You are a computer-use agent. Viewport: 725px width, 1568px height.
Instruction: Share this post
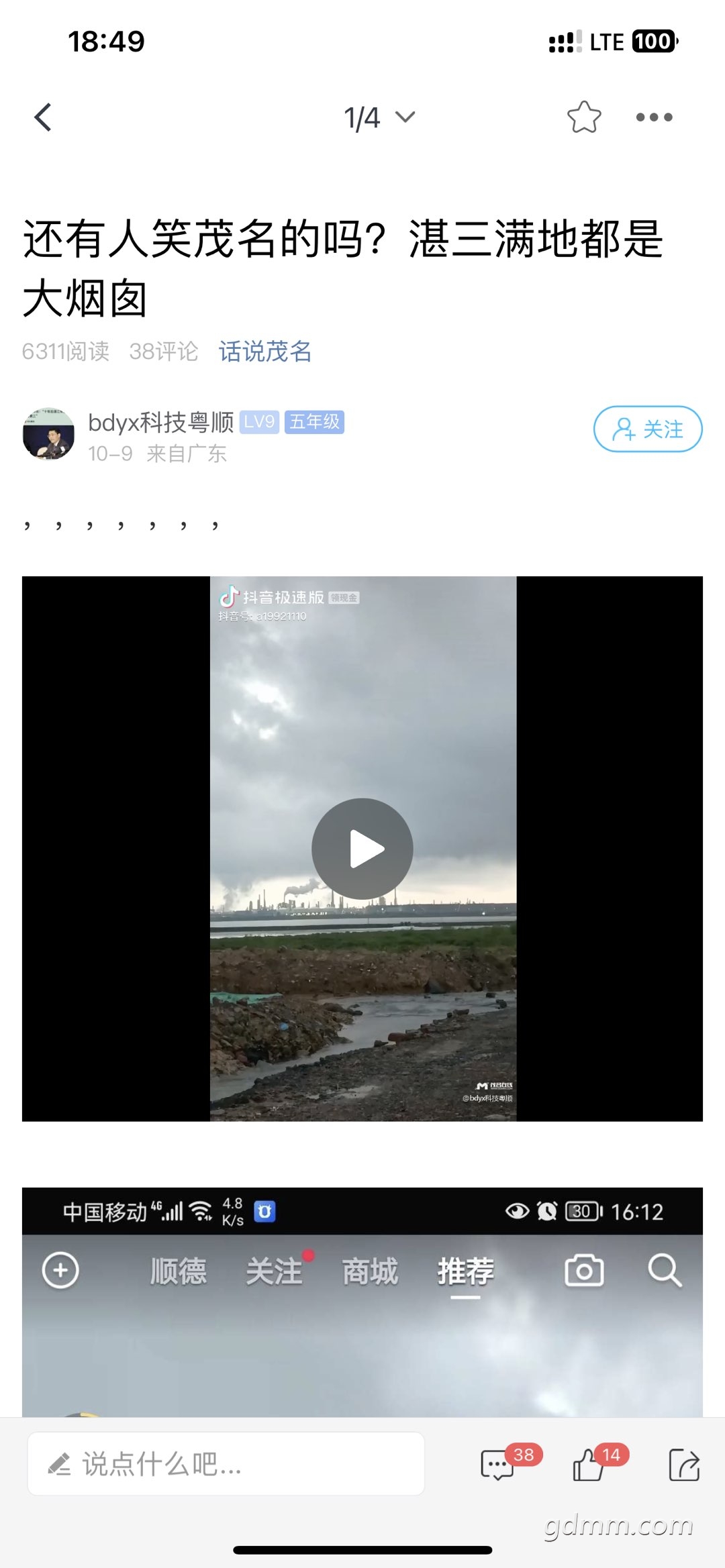click(x=684, y=1464)
